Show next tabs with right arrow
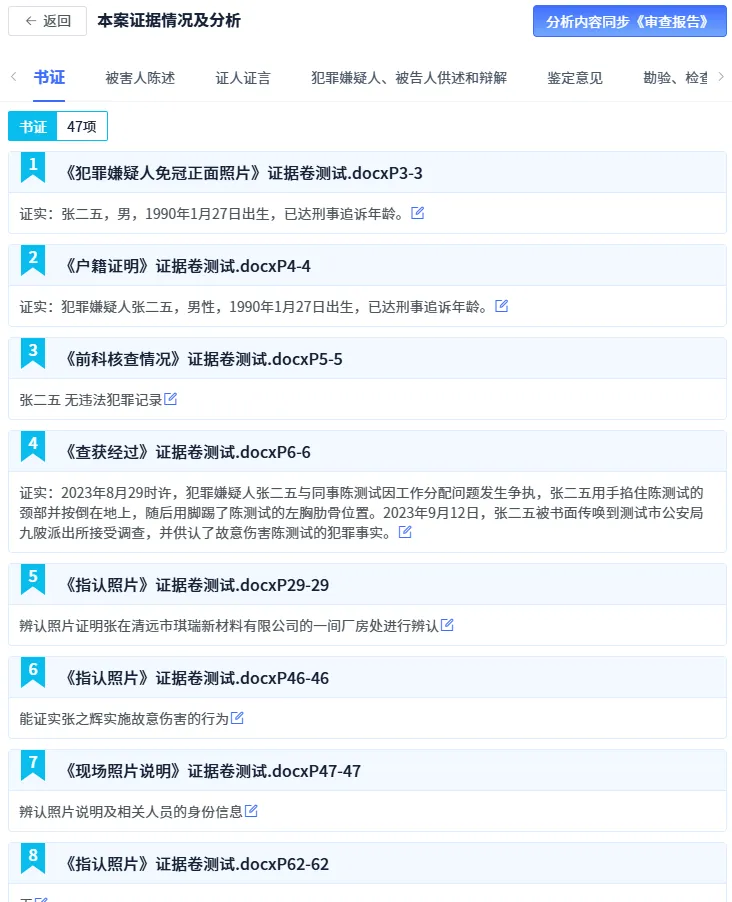The width and height of the screenshot is (732, 902). coord(721,77)
